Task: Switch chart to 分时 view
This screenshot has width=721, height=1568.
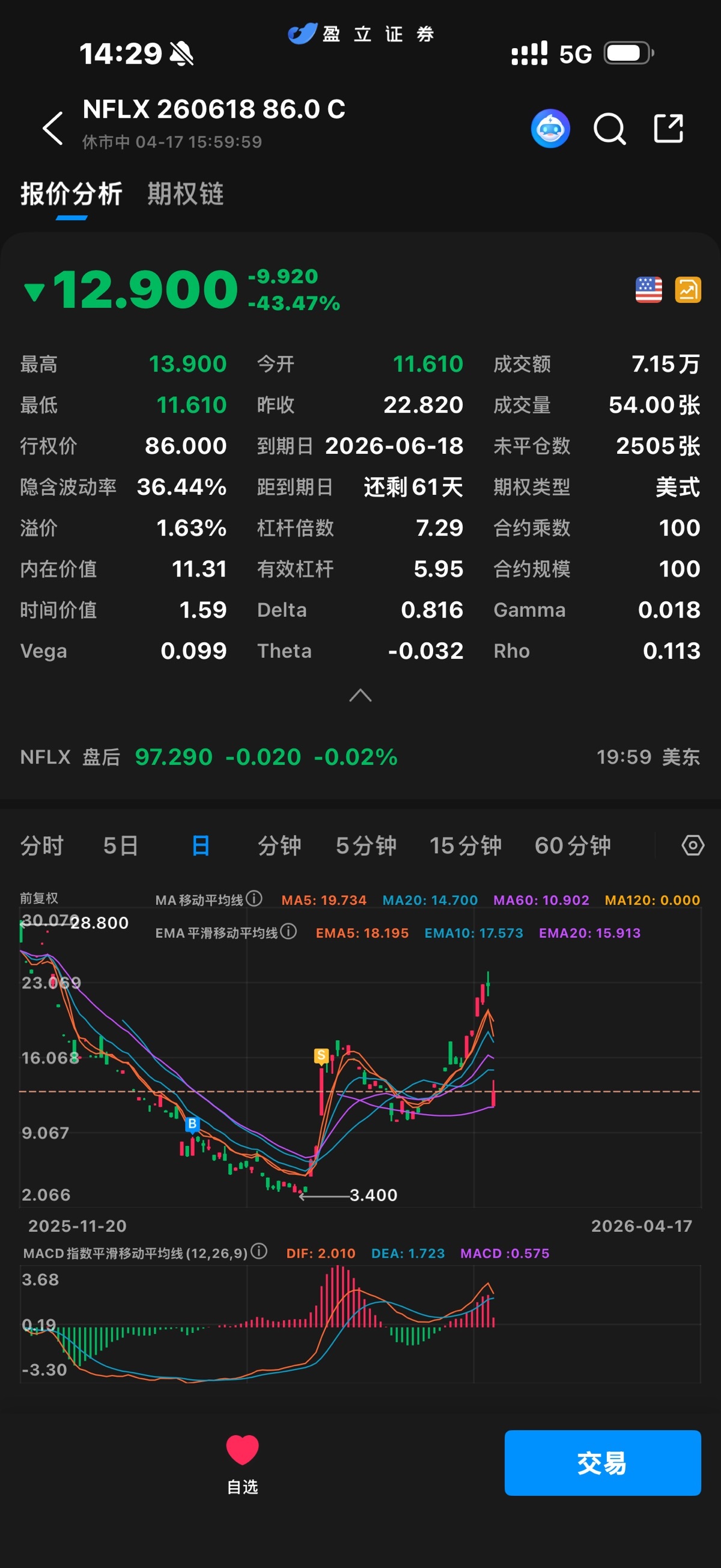Action: (x=42, y=845)
